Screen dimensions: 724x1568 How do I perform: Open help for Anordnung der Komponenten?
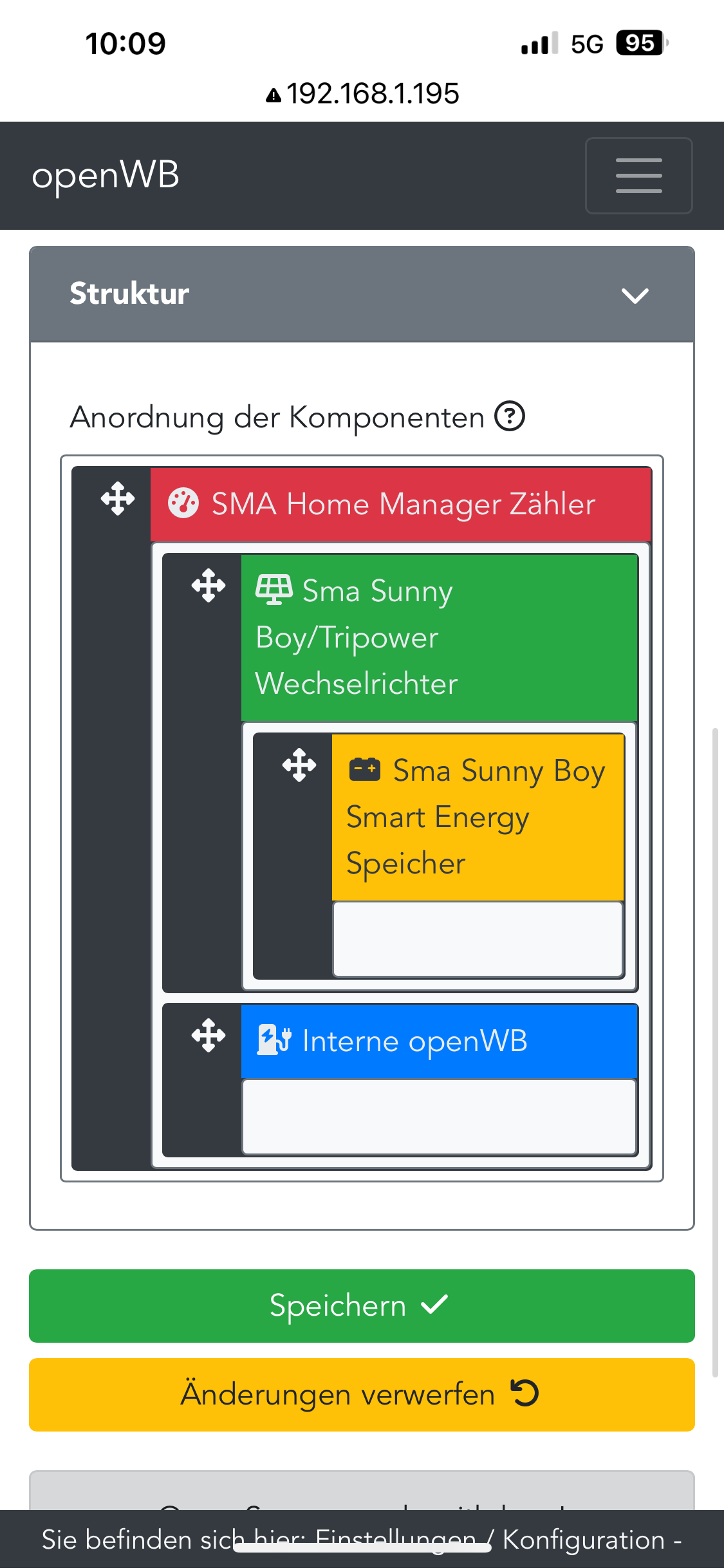tap(510, 416)
